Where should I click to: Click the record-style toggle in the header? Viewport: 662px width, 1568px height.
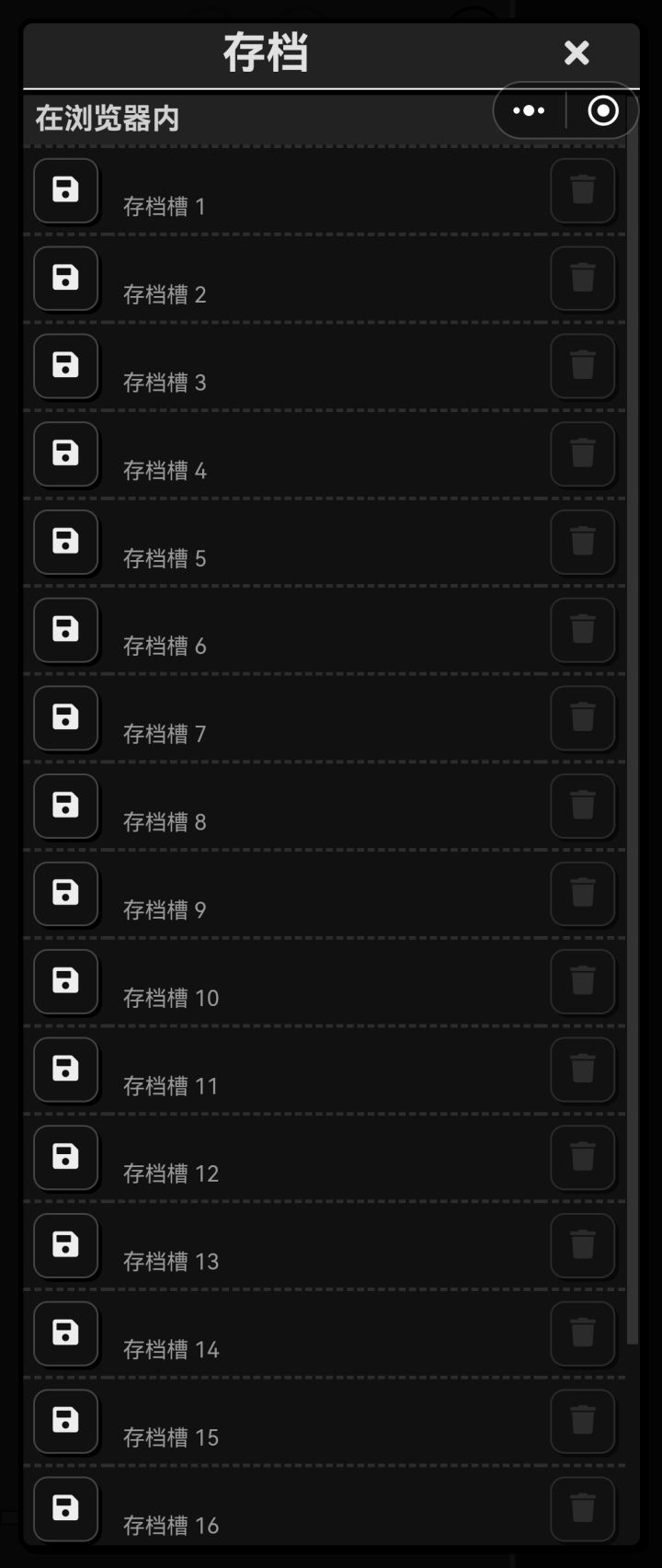click(x=604, y=110)
